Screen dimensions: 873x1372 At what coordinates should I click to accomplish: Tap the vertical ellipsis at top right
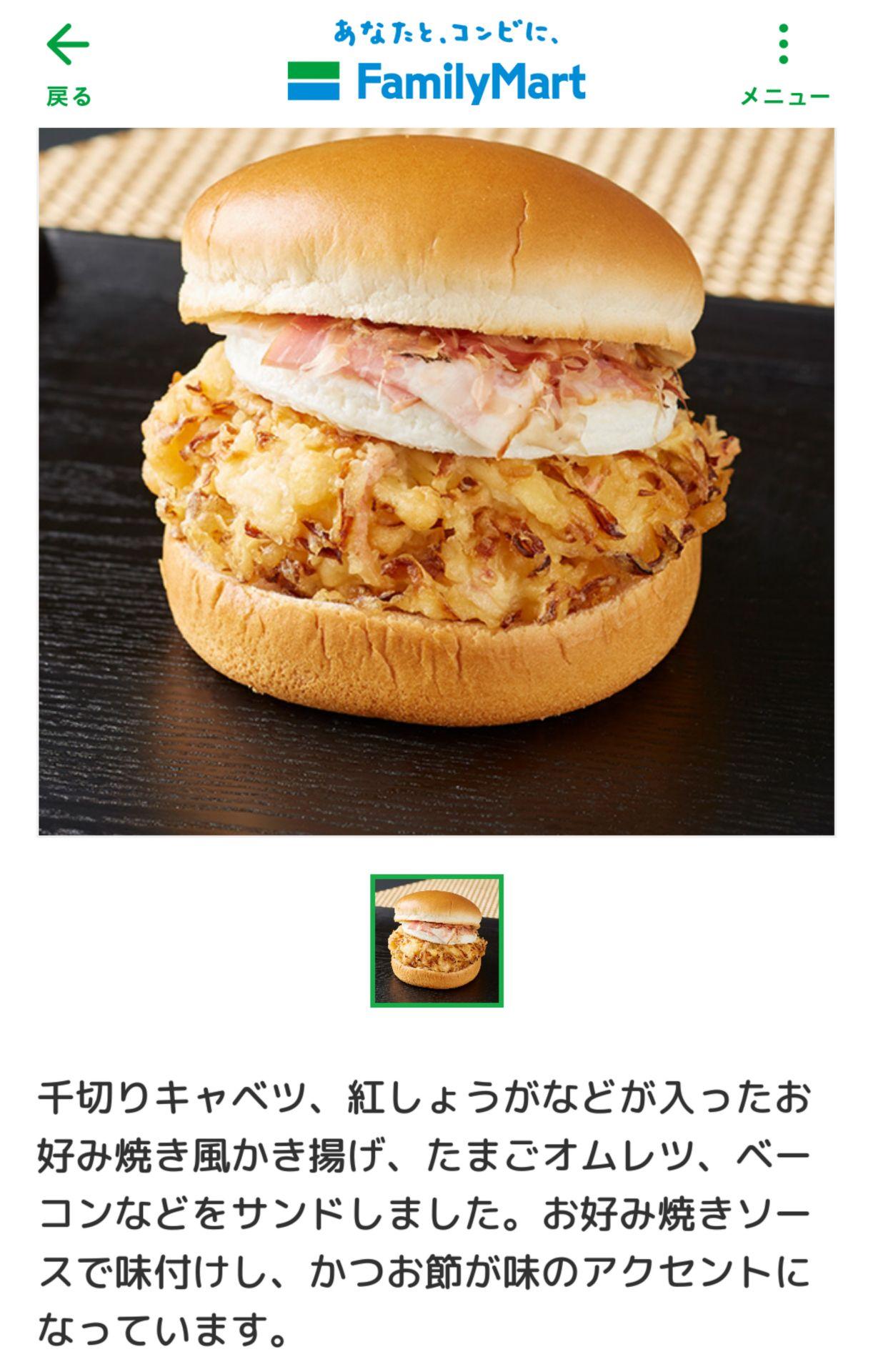[784, 44]
